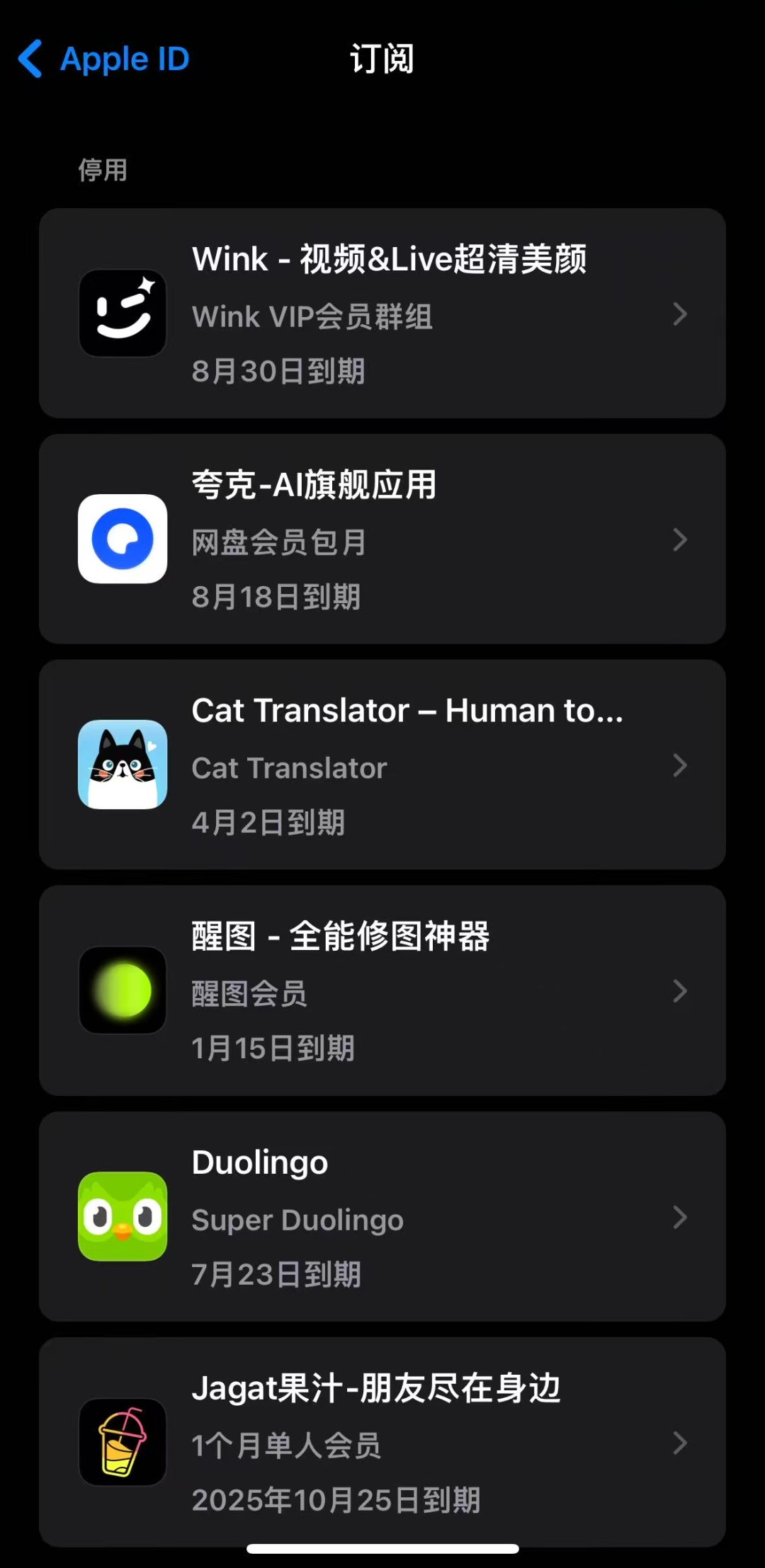Open the Wink VIP subscription
Screen dimensions: 765x1568
click(x=382, y=313)
